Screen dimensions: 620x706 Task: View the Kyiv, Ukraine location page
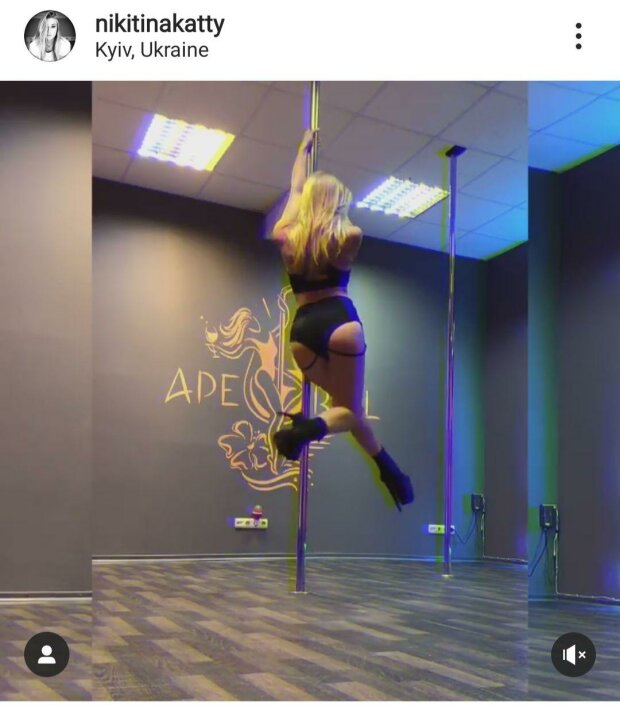coord(151,50)
